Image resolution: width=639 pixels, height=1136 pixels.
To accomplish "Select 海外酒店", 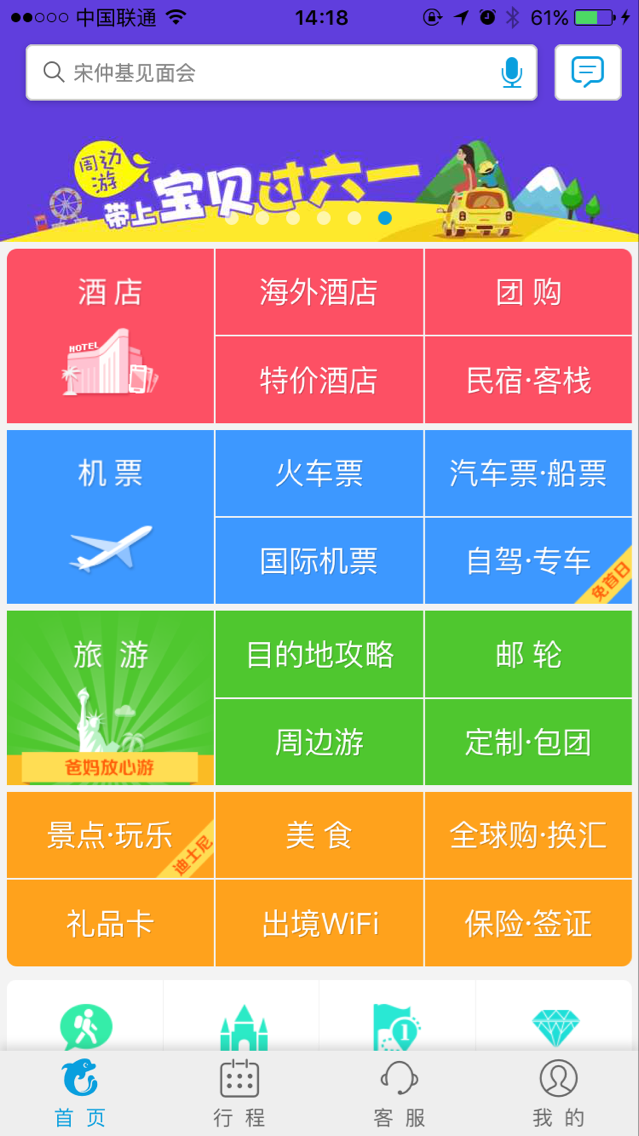I will (x=319, y=293).
